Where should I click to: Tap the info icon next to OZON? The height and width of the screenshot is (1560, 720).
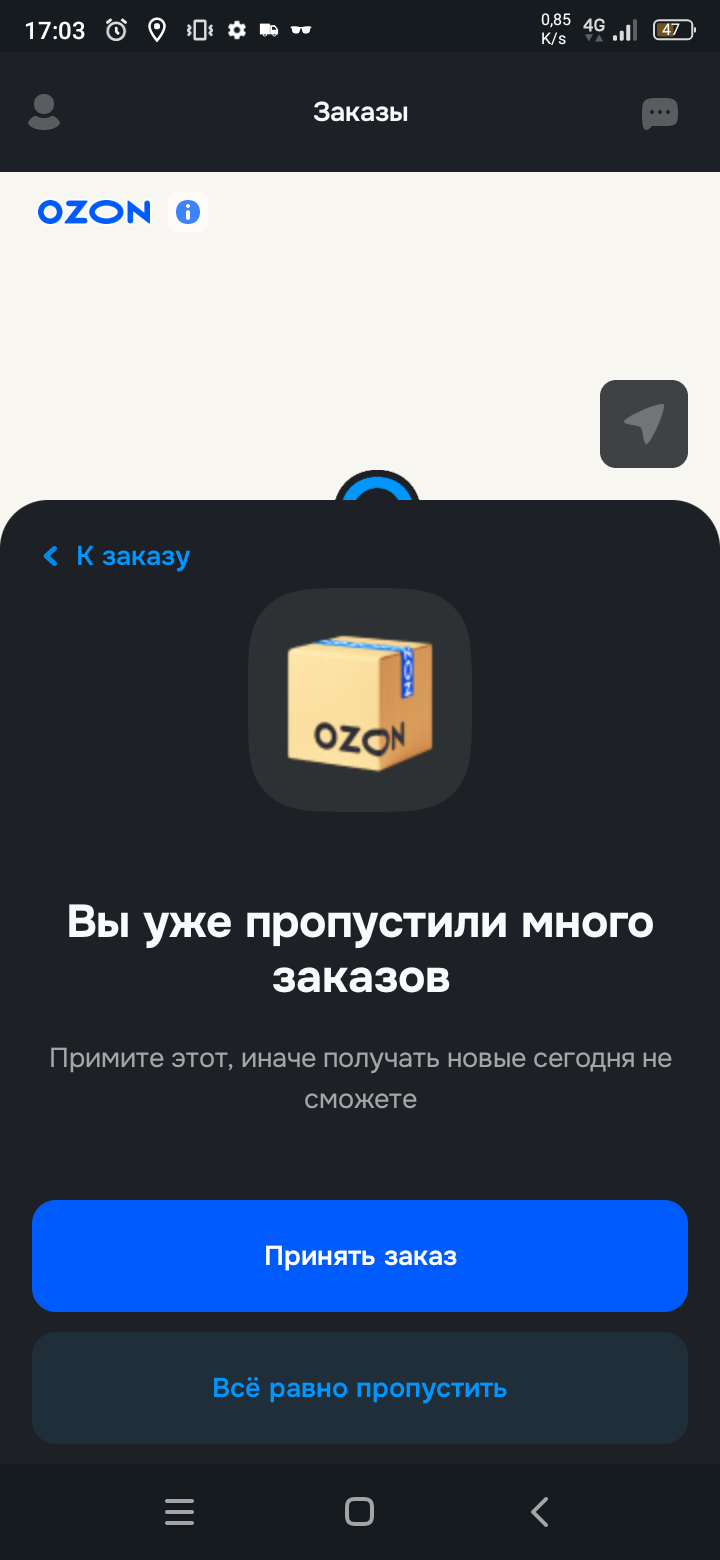tap(188, 212)
